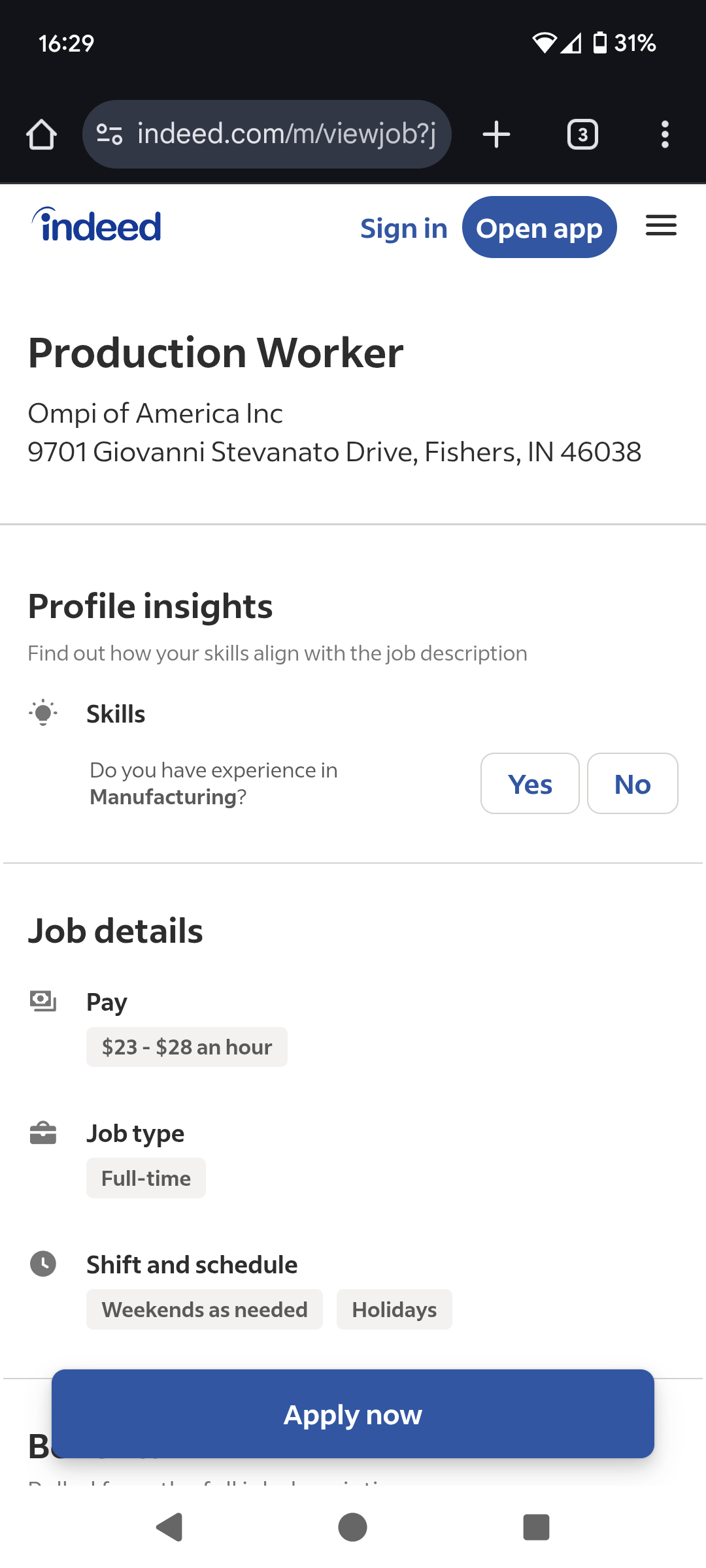
Task: Go to the Indeed homepage logo
Action: pyautogui.click(x=96, y=225)
